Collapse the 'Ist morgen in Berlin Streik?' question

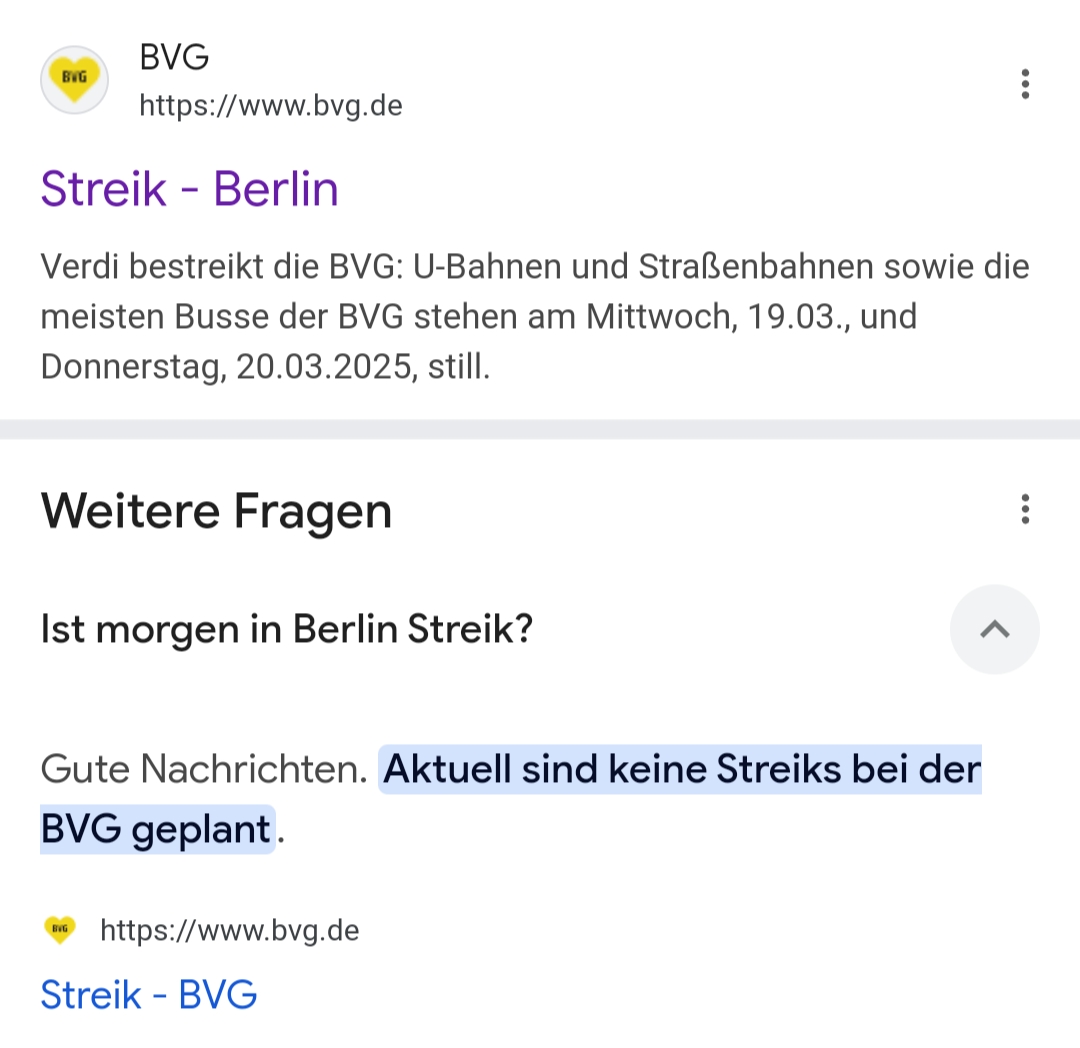pyautogui.click(x=994, y=629)
